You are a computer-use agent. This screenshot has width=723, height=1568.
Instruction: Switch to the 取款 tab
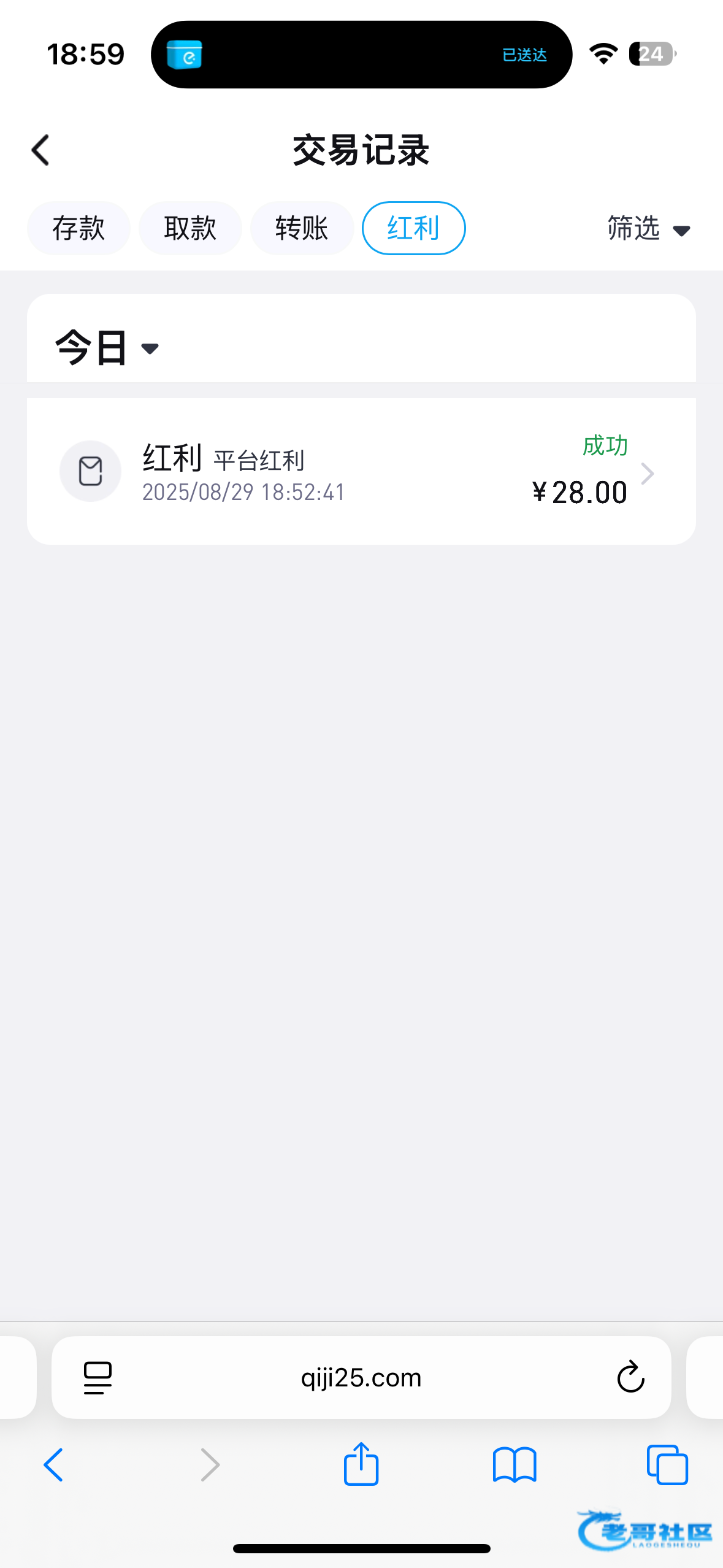[190, 228]
